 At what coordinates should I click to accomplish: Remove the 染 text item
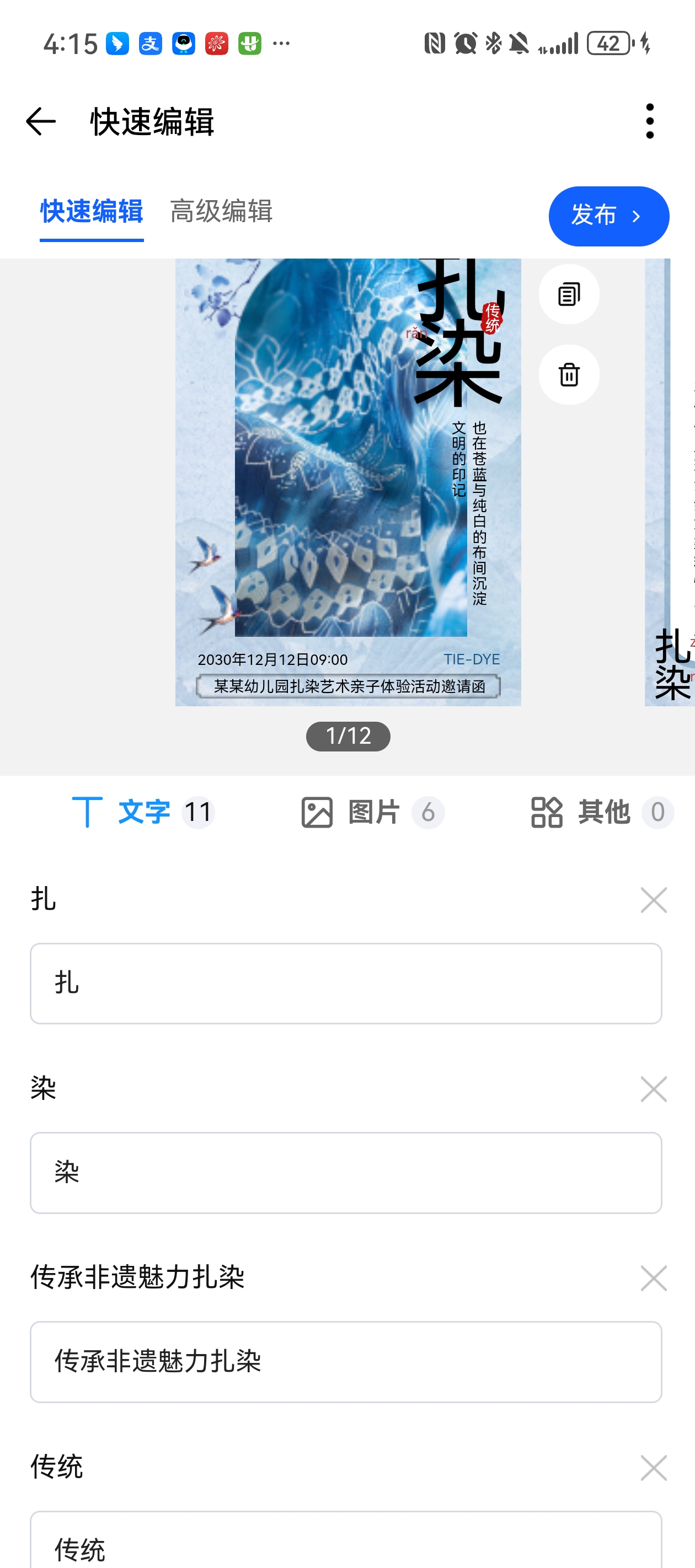tap(653, 1089)
